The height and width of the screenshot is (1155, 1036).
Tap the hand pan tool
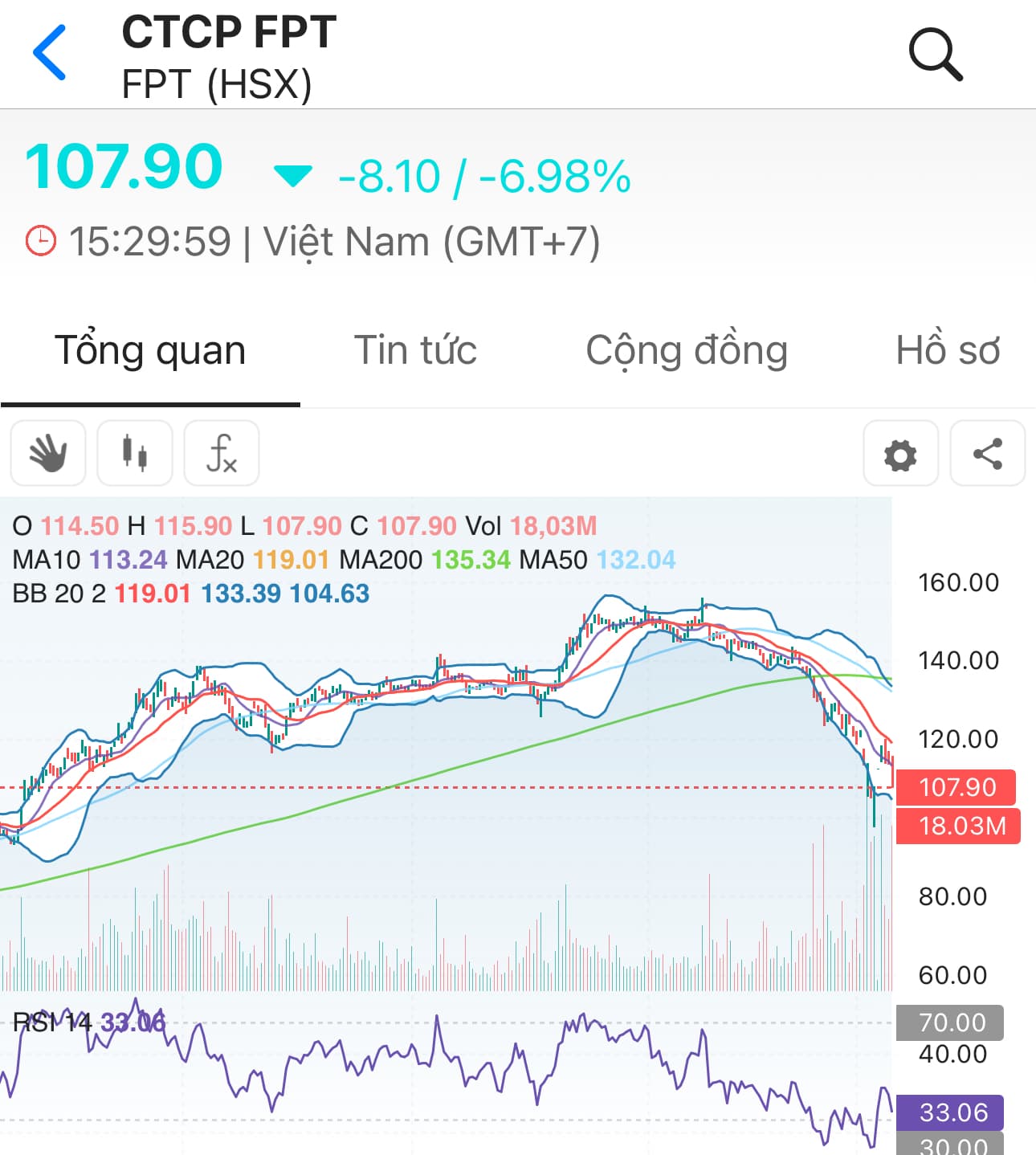tap(48, 454)
